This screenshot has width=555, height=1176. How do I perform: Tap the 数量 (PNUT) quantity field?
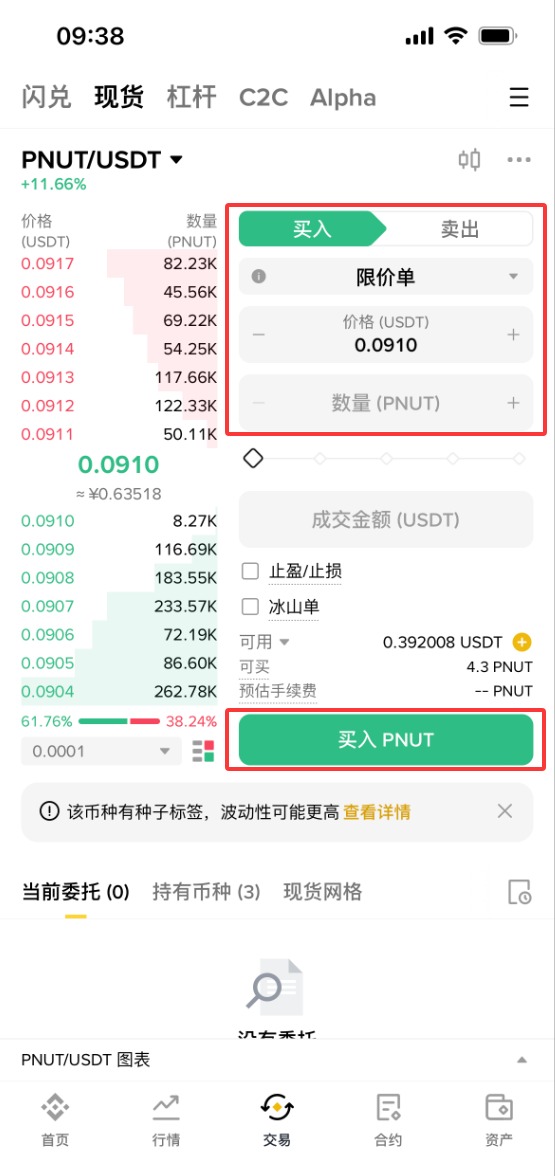tap(386, 403)
